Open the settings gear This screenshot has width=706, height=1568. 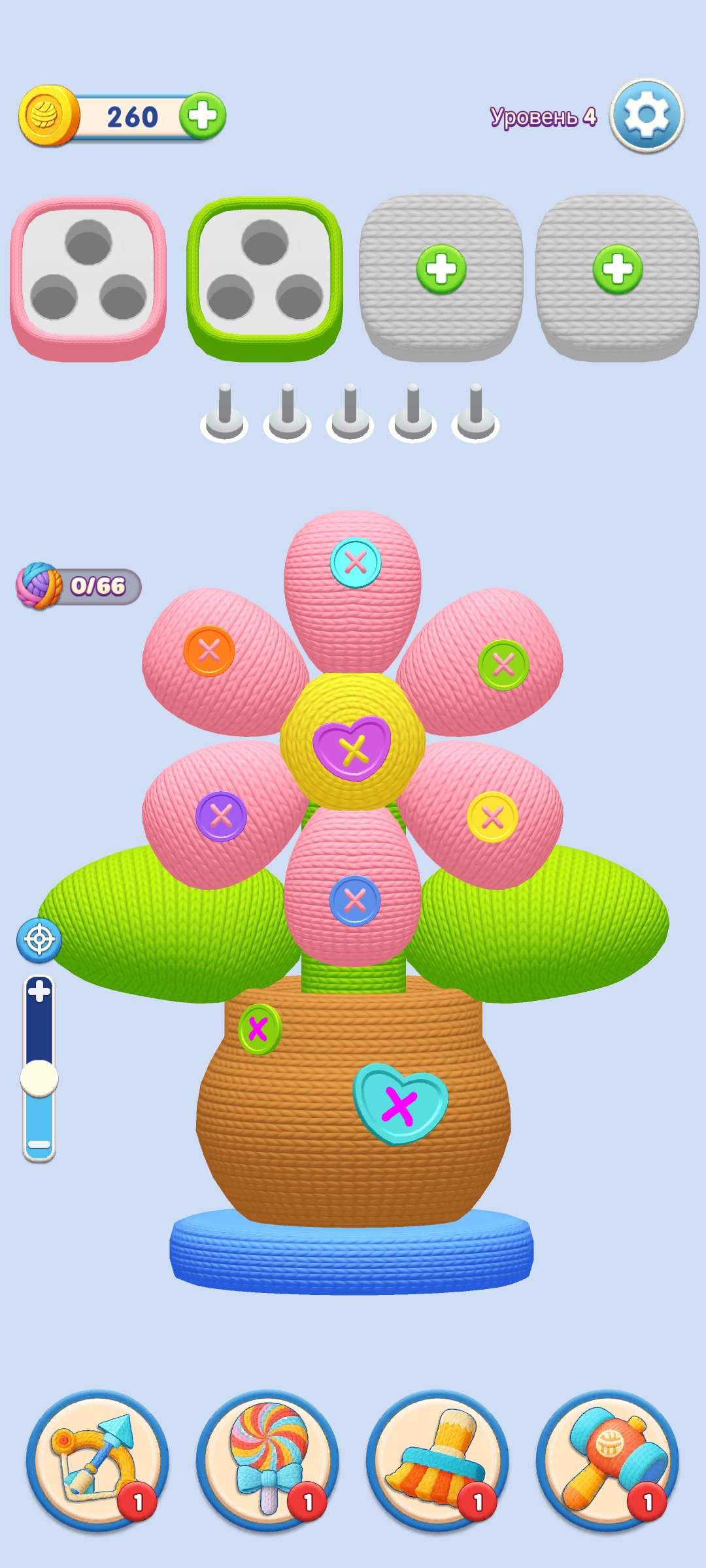click(647, 116)
